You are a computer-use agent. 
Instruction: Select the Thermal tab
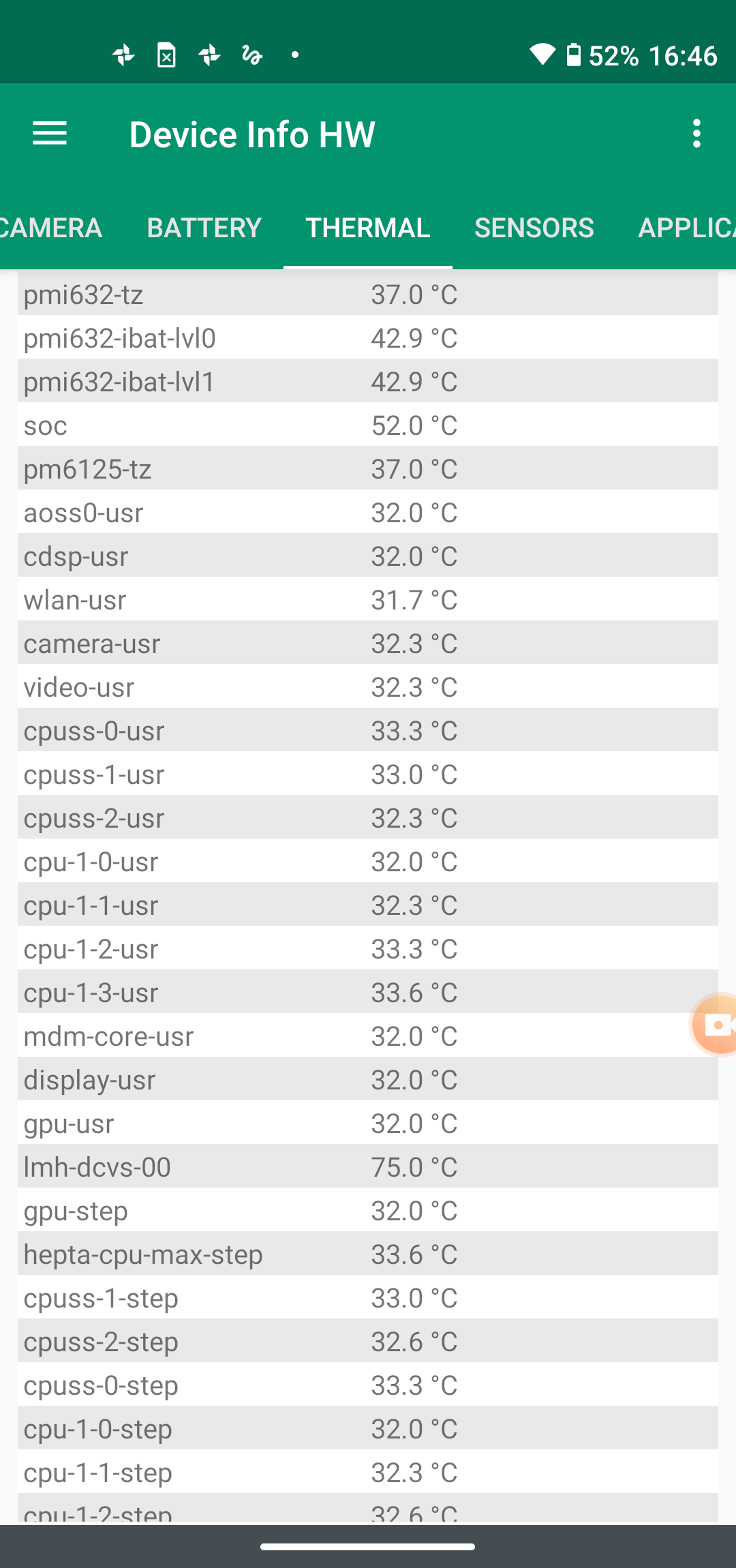coord(367,228)
